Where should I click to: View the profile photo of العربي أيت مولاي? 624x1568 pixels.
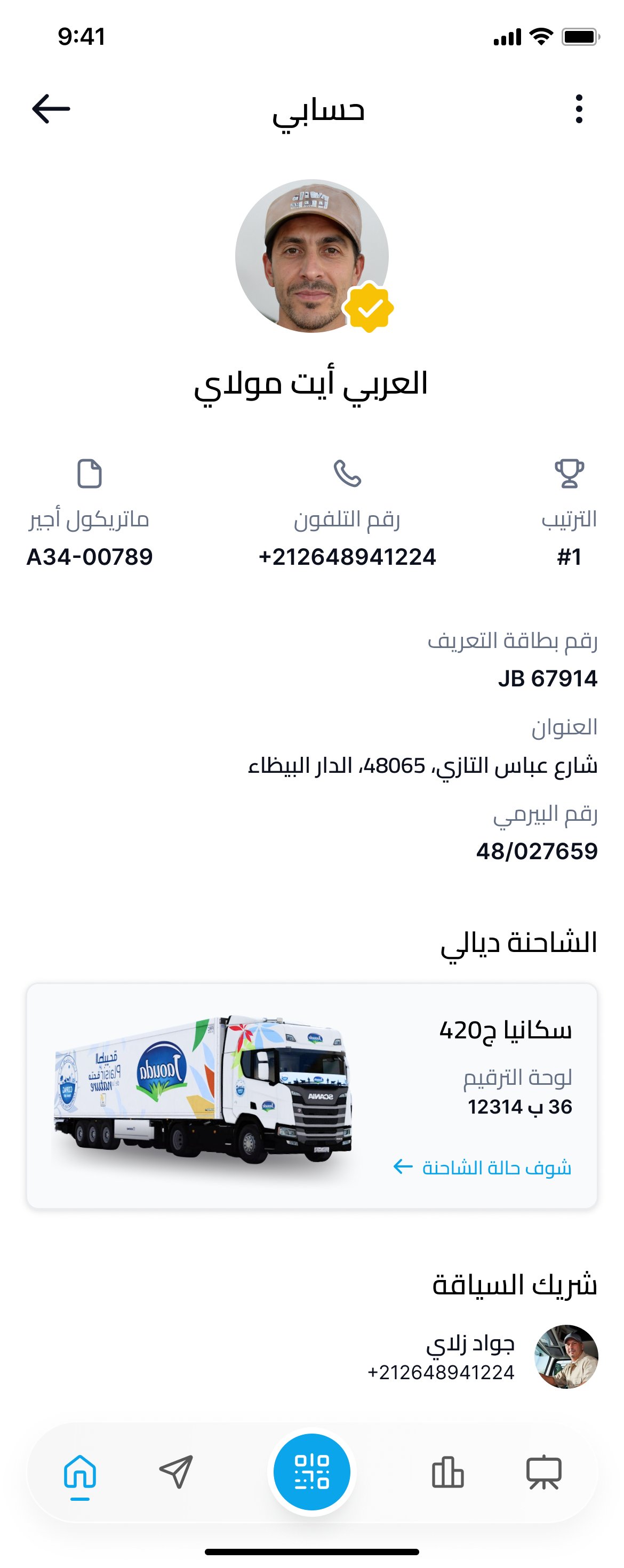tap(311, 255)
